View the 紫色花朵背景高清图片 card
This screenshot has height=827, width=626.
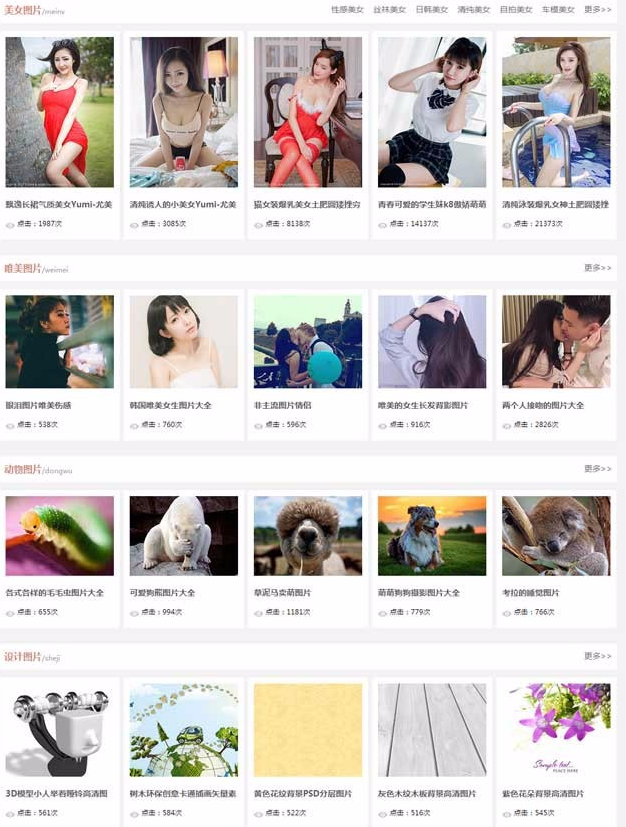[556, 730]
